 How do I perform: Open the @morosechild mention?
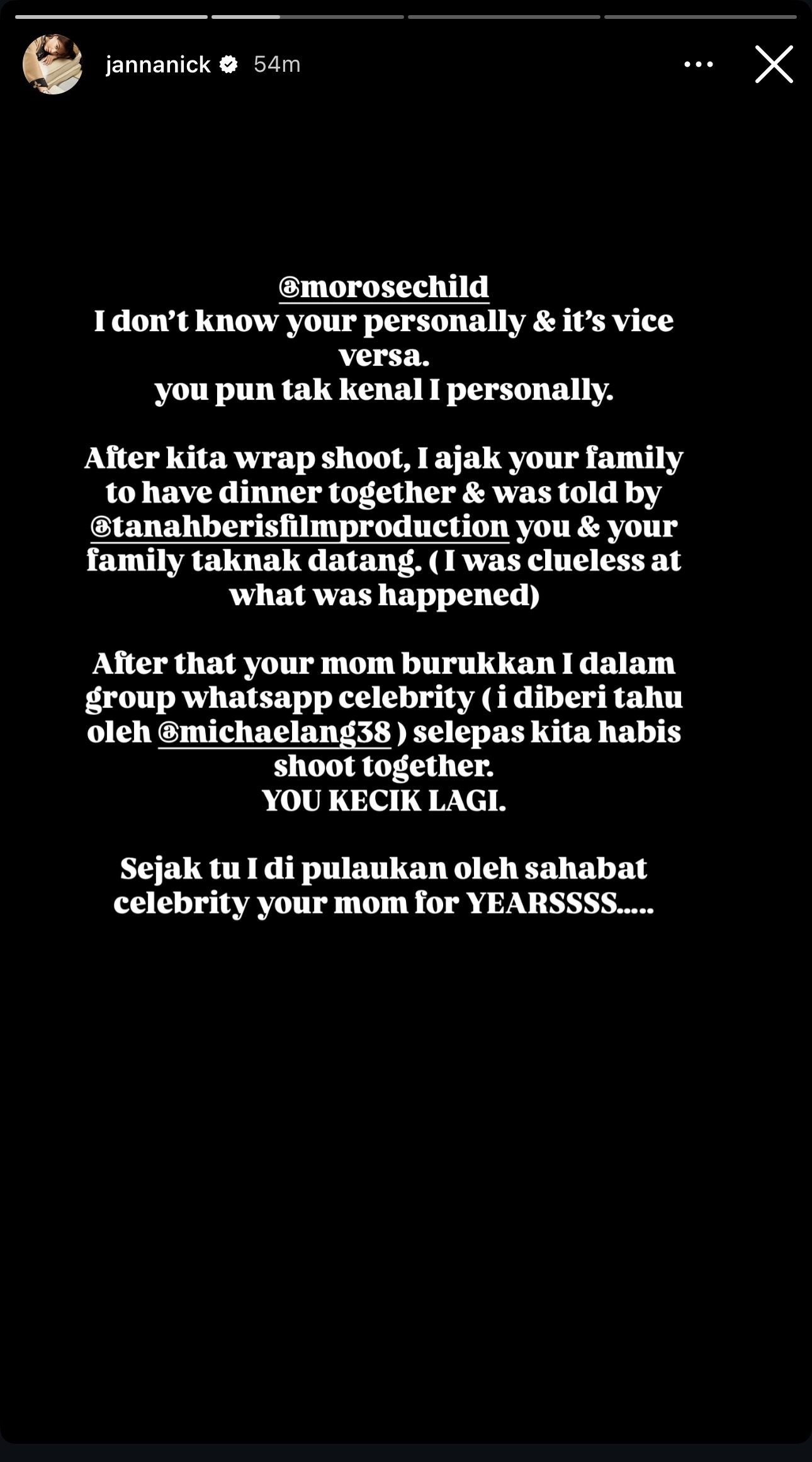[384, 287]
